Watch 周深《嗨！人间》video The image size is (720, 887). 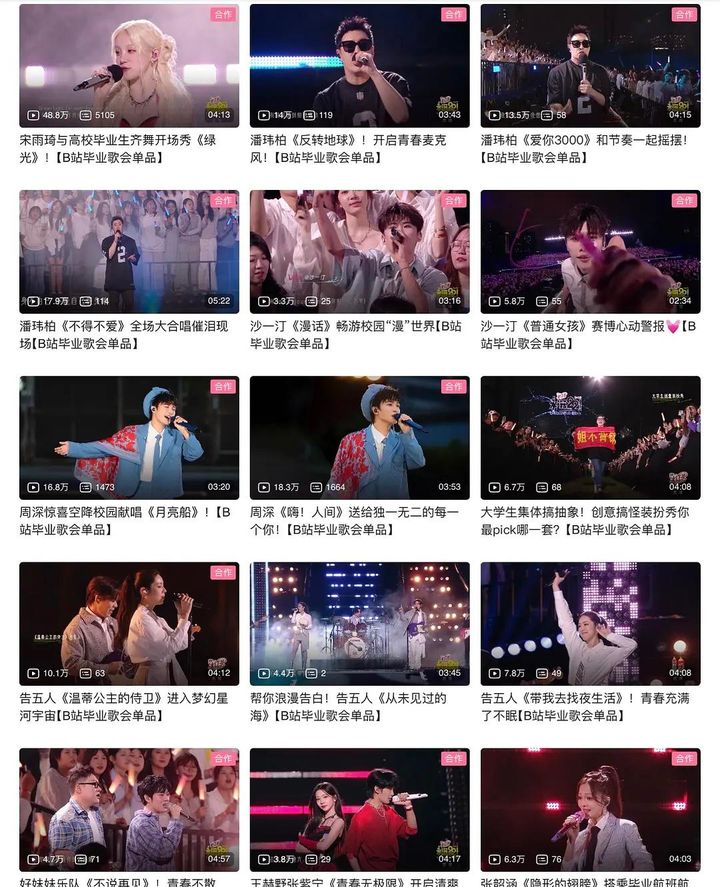[x=359, y=437]
